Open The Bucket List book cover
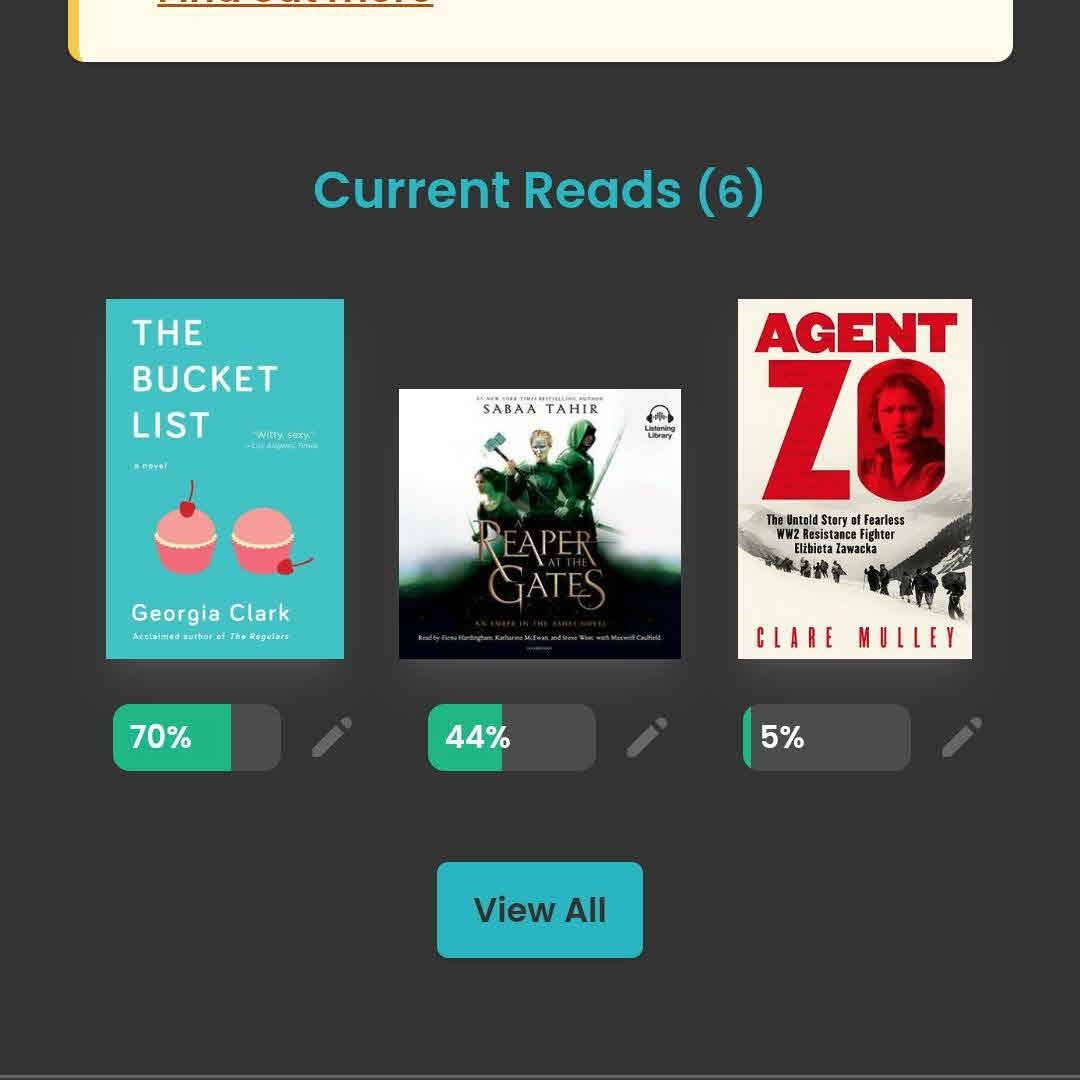Image resolution: width=1080 pixels, height=1080 pixels. click(225, 478)
